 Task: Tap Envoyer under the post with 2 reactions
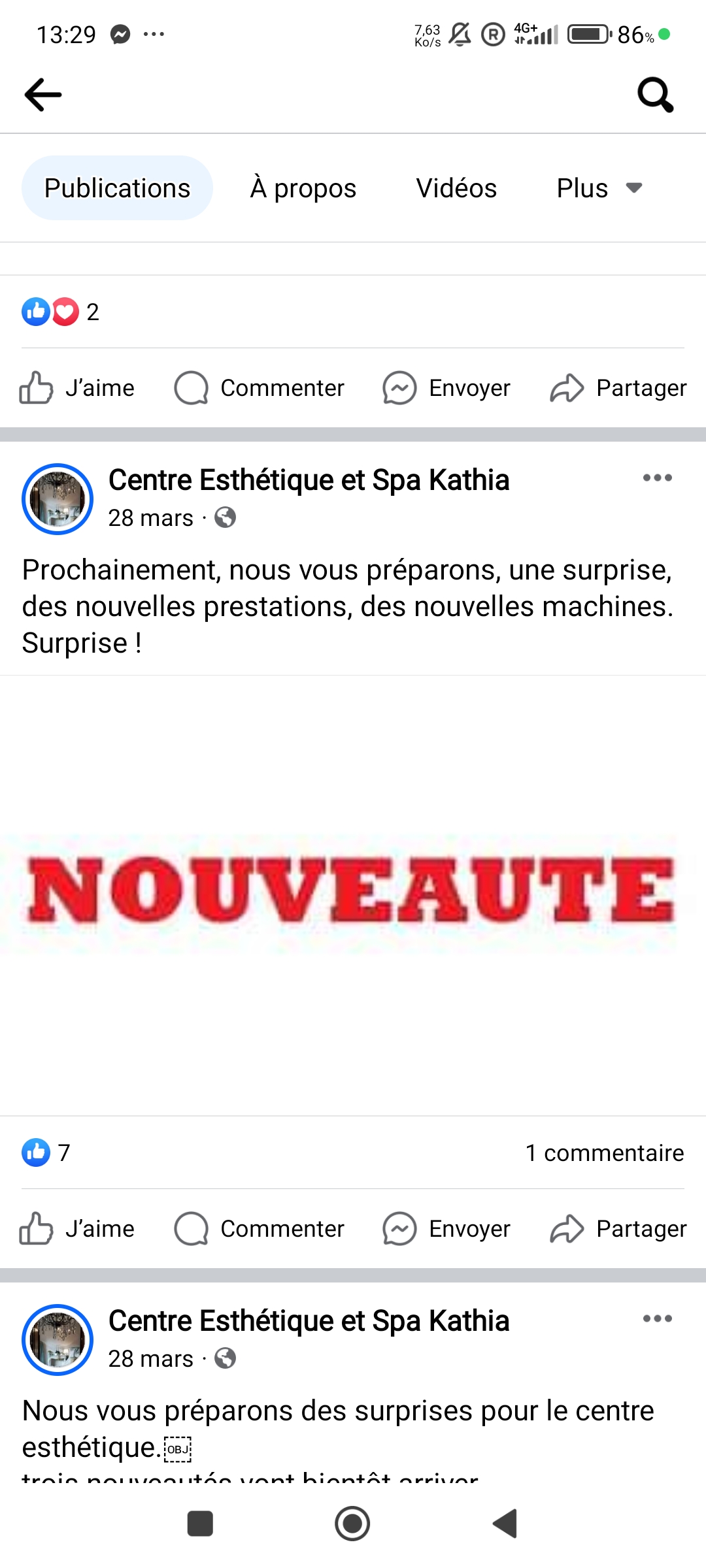pos(446,388)
